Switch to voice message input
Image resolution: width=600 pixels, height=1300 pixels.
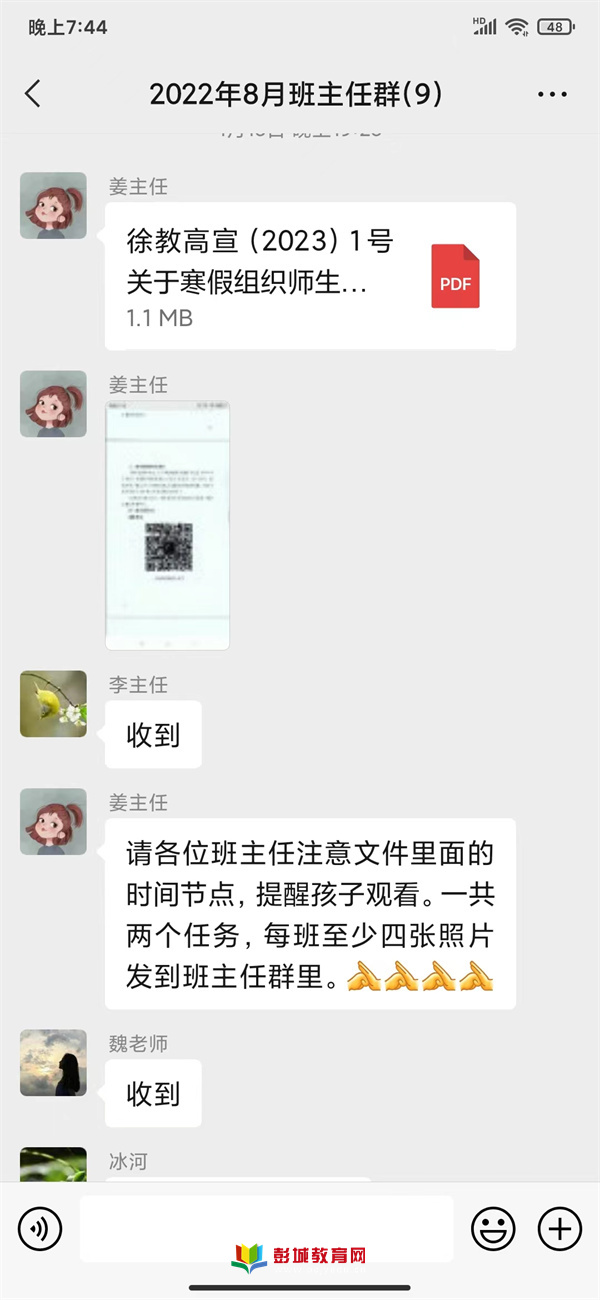pyautogui.click(x=40, y=1228)
